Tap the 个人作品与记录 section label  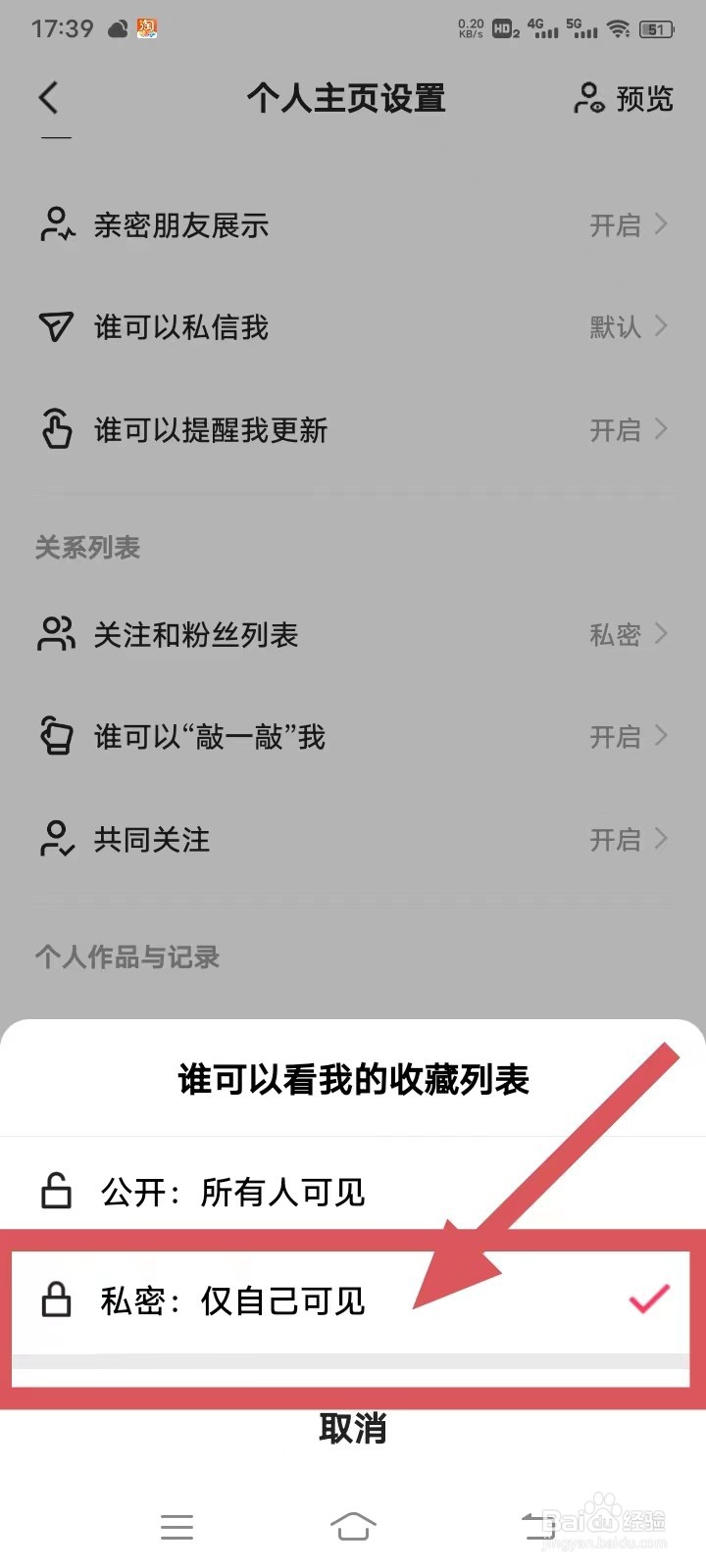pyautogui.click(x=126, y=957)
